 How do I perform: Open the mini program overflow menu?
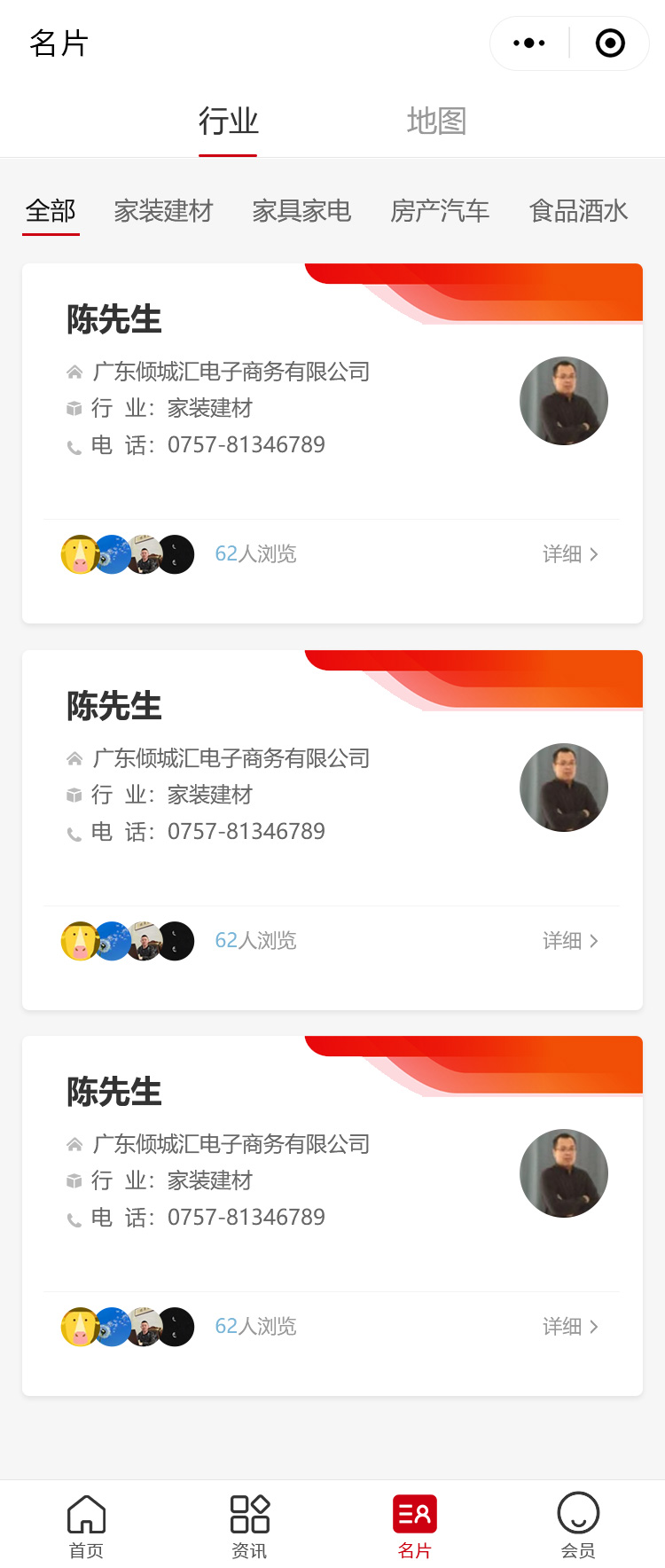click(529, 43)
